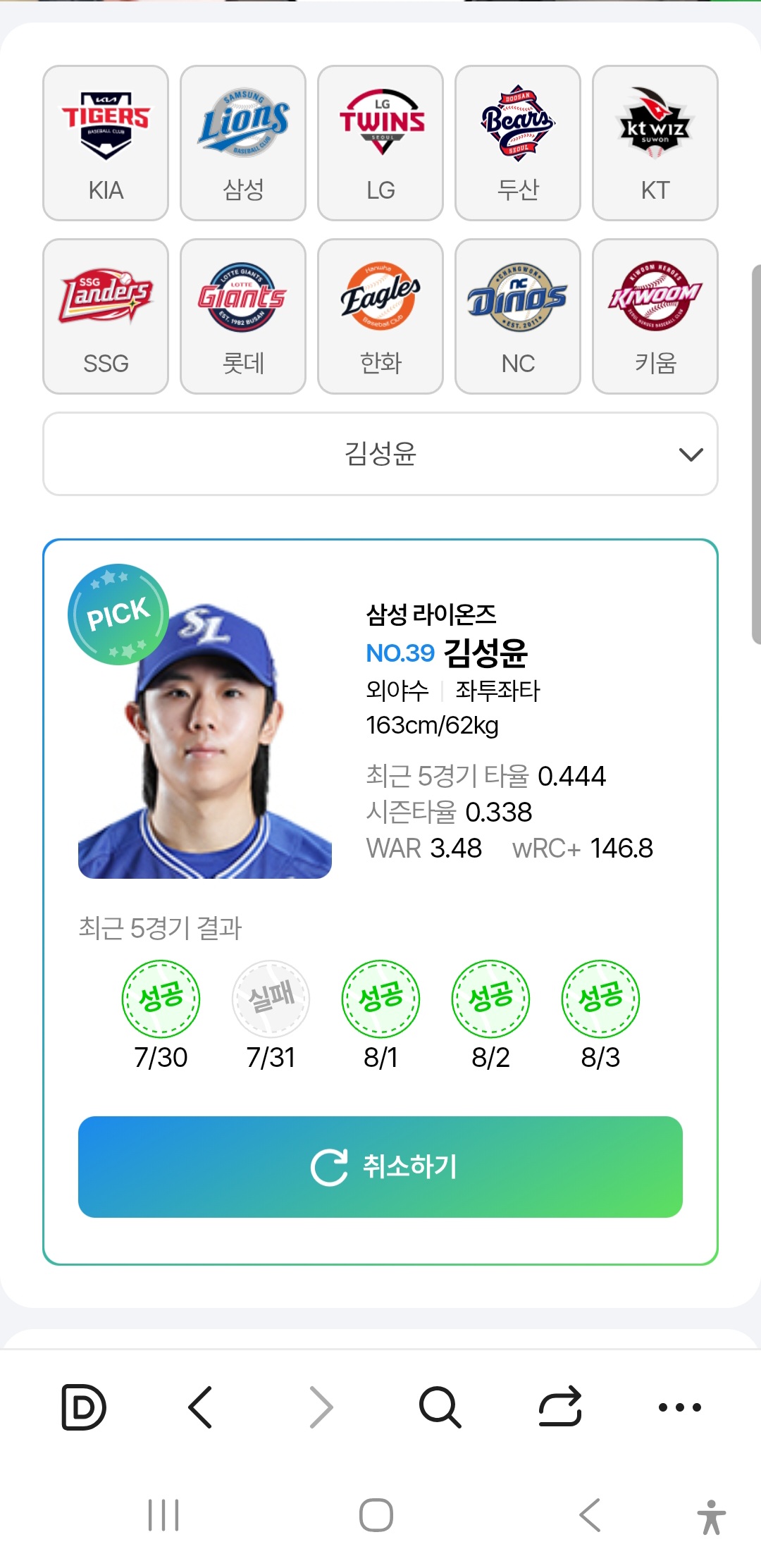Share this page from the toolbar
761x1568 pixels.
point(560,1407)
